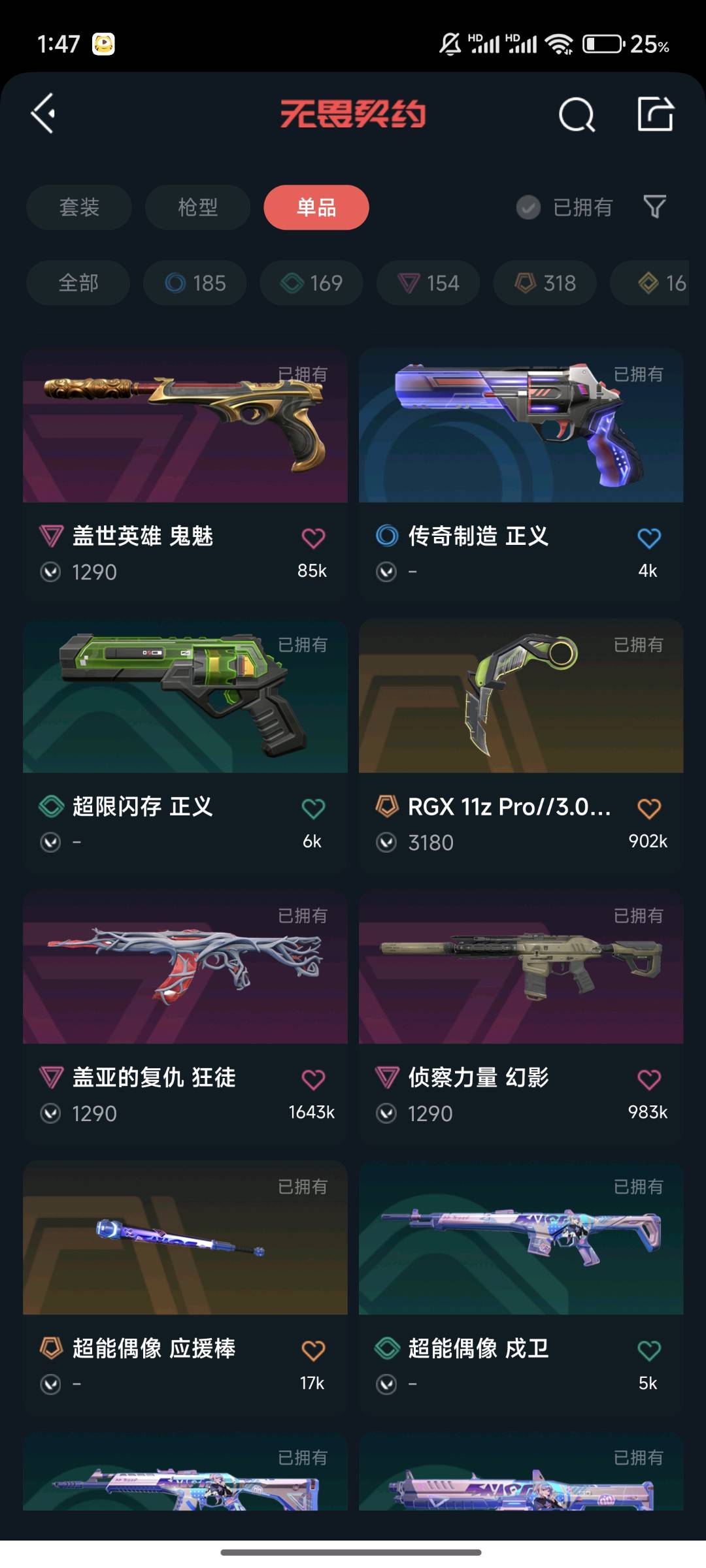Switch to the 枪型 tab
The image size is (706, 1568).
[x=197, y=207]
